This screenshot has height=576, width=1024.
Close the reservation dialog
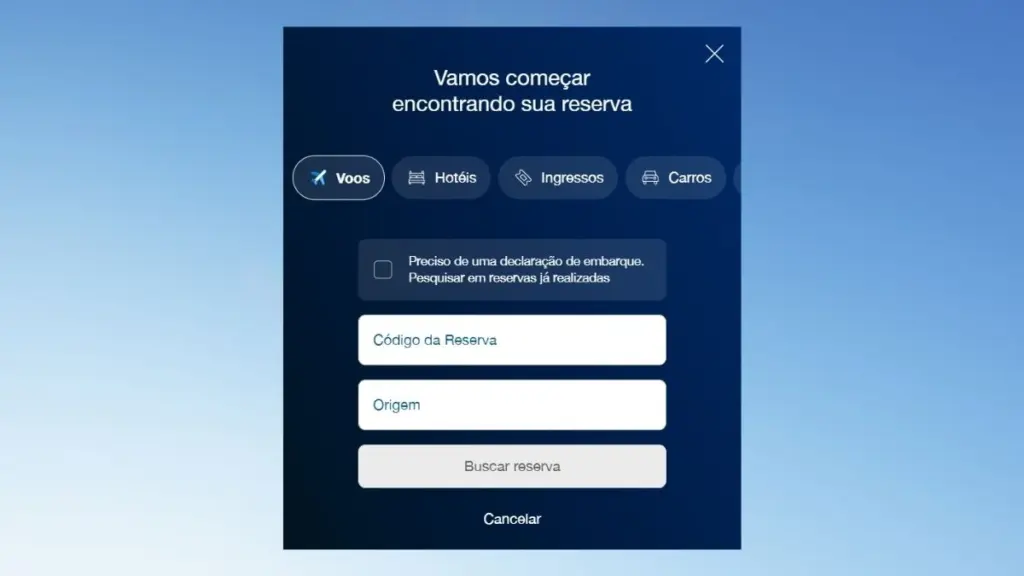click(x=714, y=54)
